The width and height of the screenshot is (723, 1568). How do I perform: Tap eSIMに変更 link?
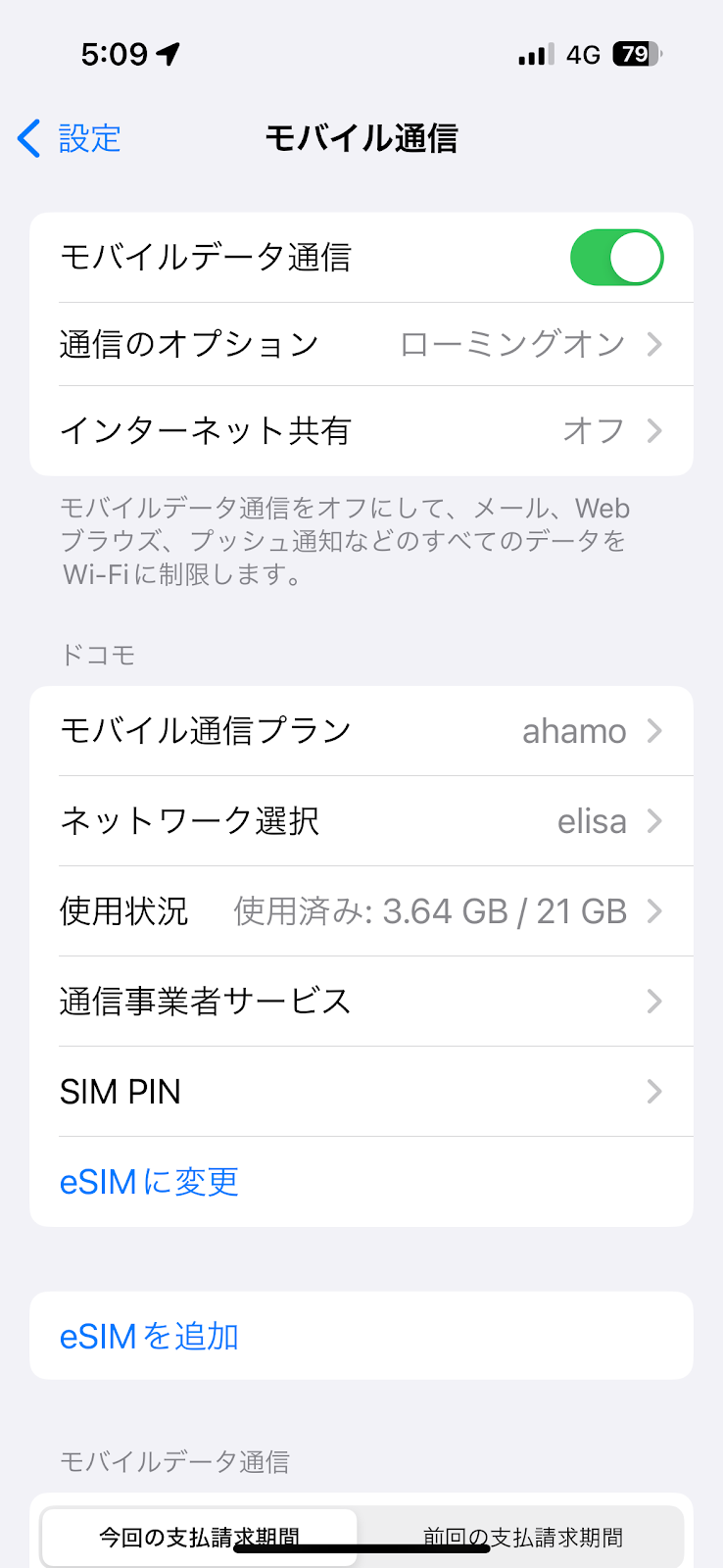[x=150, y=1182]
